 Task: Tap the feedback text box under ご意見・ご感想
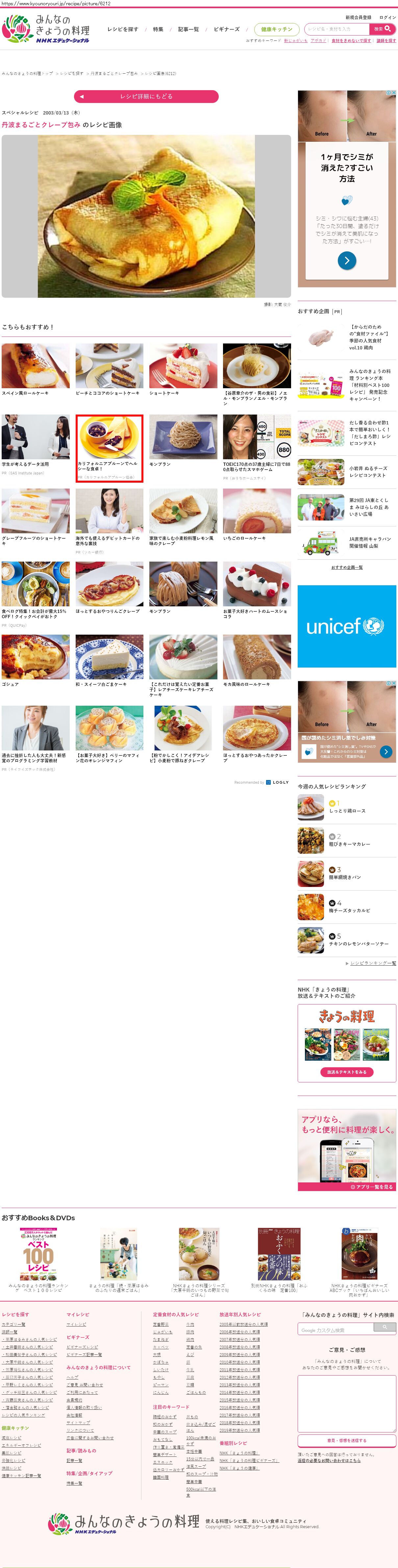(347, 1403)
